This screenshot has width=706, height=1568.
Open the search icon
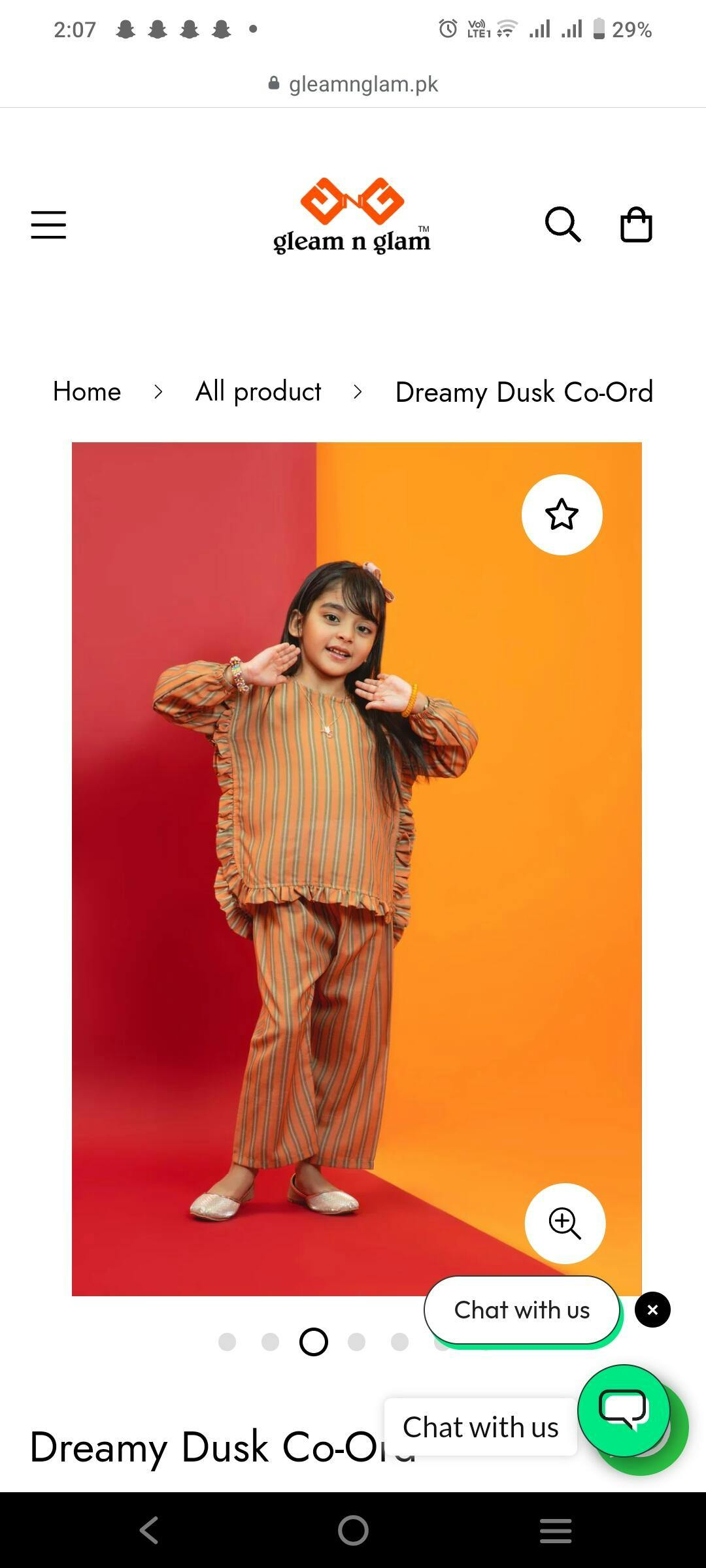pos(563,225)
